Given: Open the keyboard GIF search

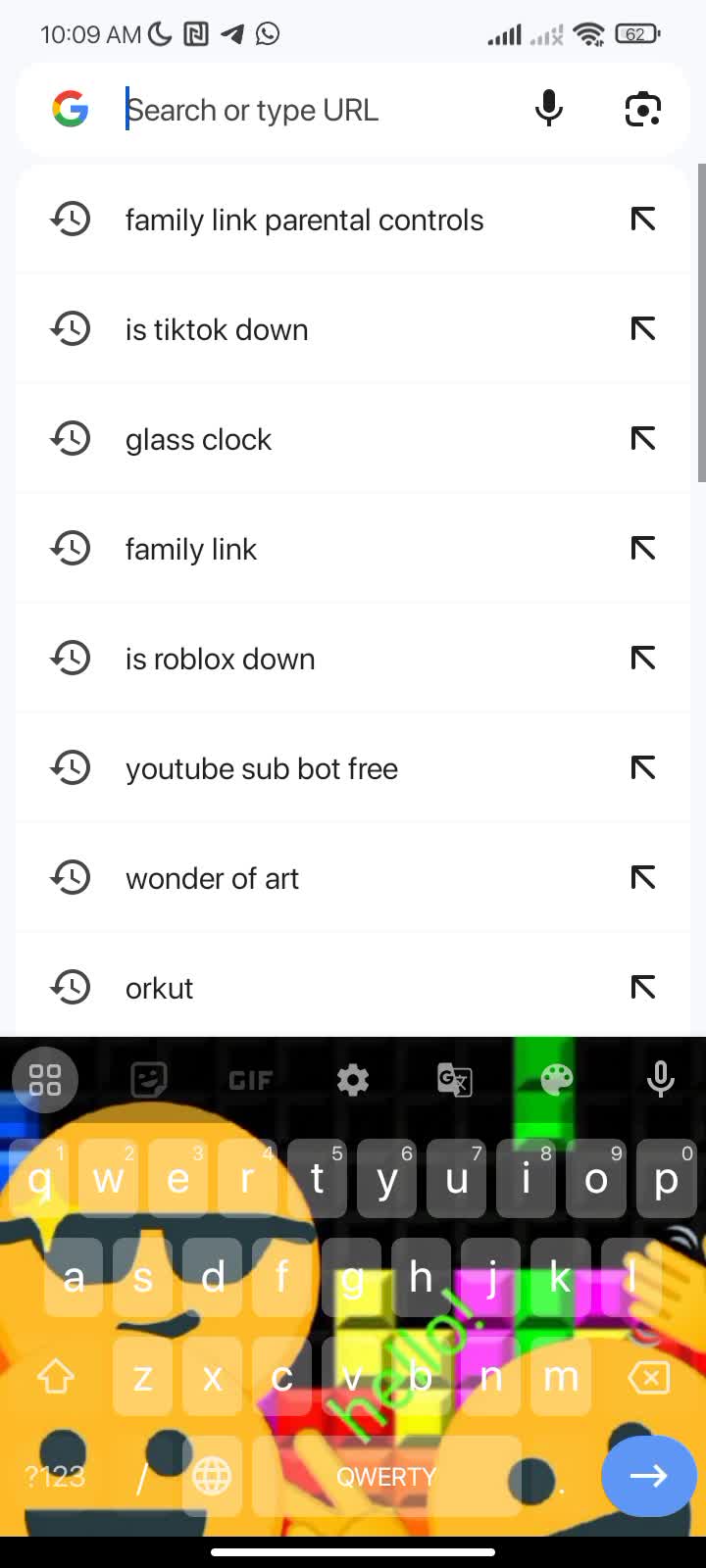Looking at the screenshot, I should coord(250,1080).
